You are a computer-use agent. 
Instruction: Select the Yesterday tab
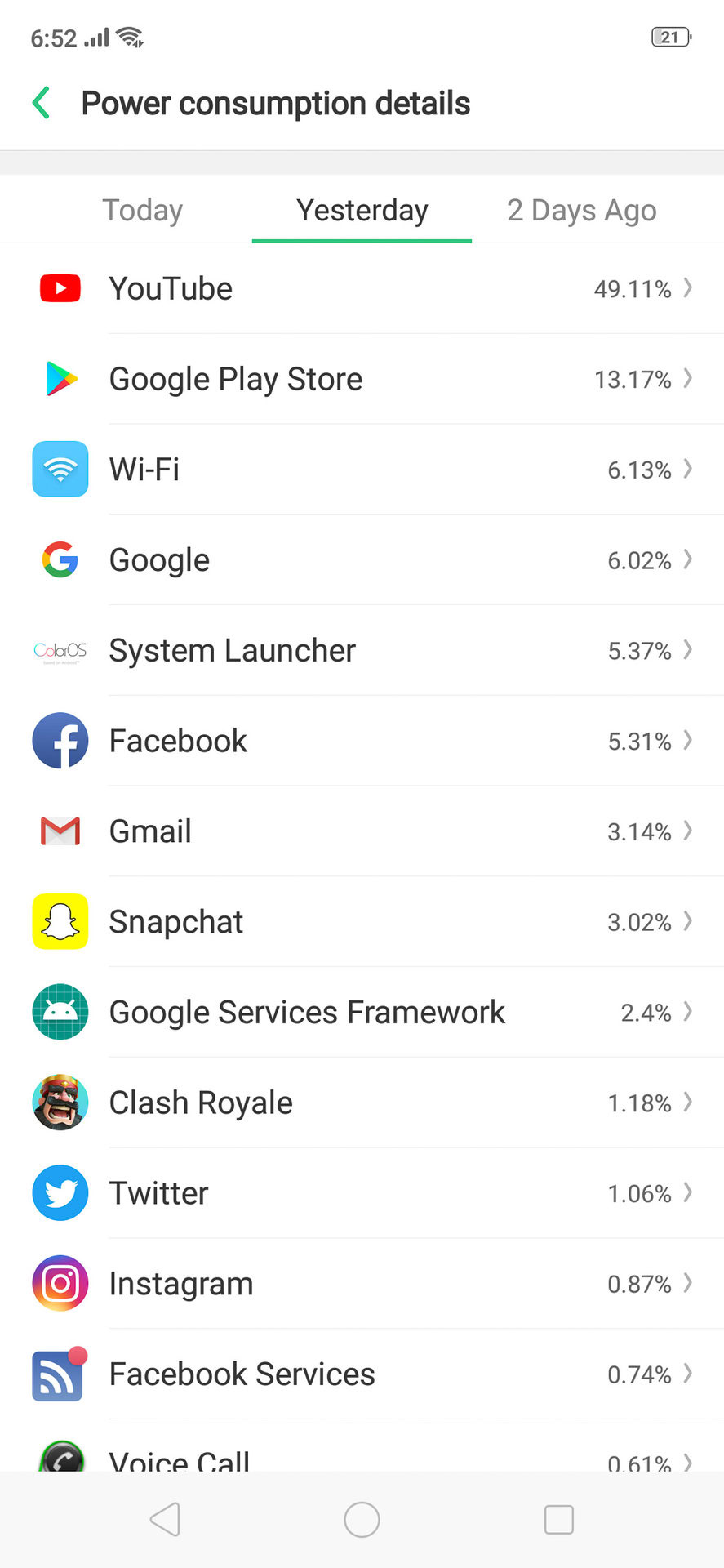[362, 211]
